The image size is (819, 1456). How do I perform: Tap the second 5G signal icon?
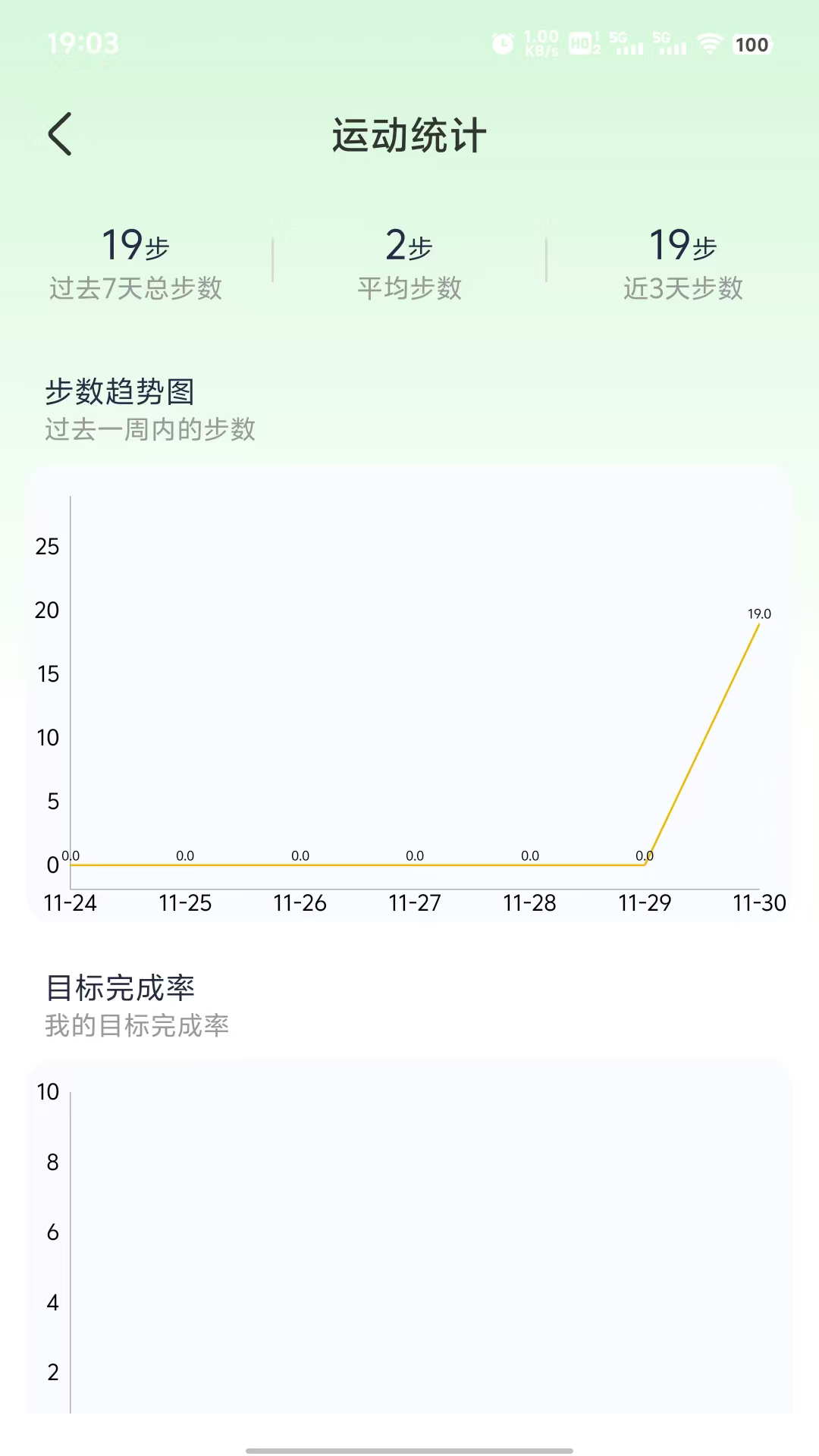coord(670,44)
